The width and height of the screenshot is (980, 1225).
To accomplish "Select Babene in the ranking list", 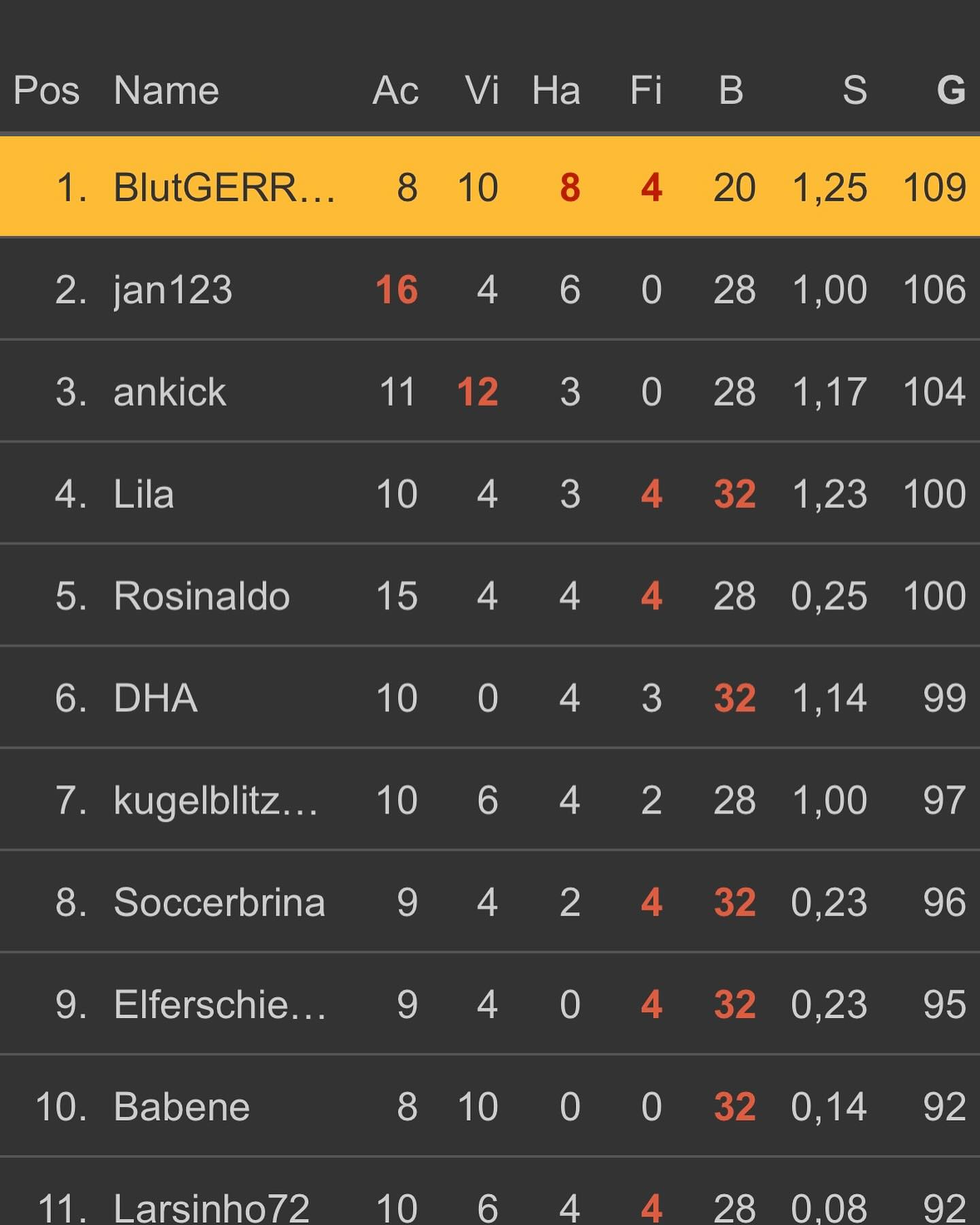I will 182,1107.
